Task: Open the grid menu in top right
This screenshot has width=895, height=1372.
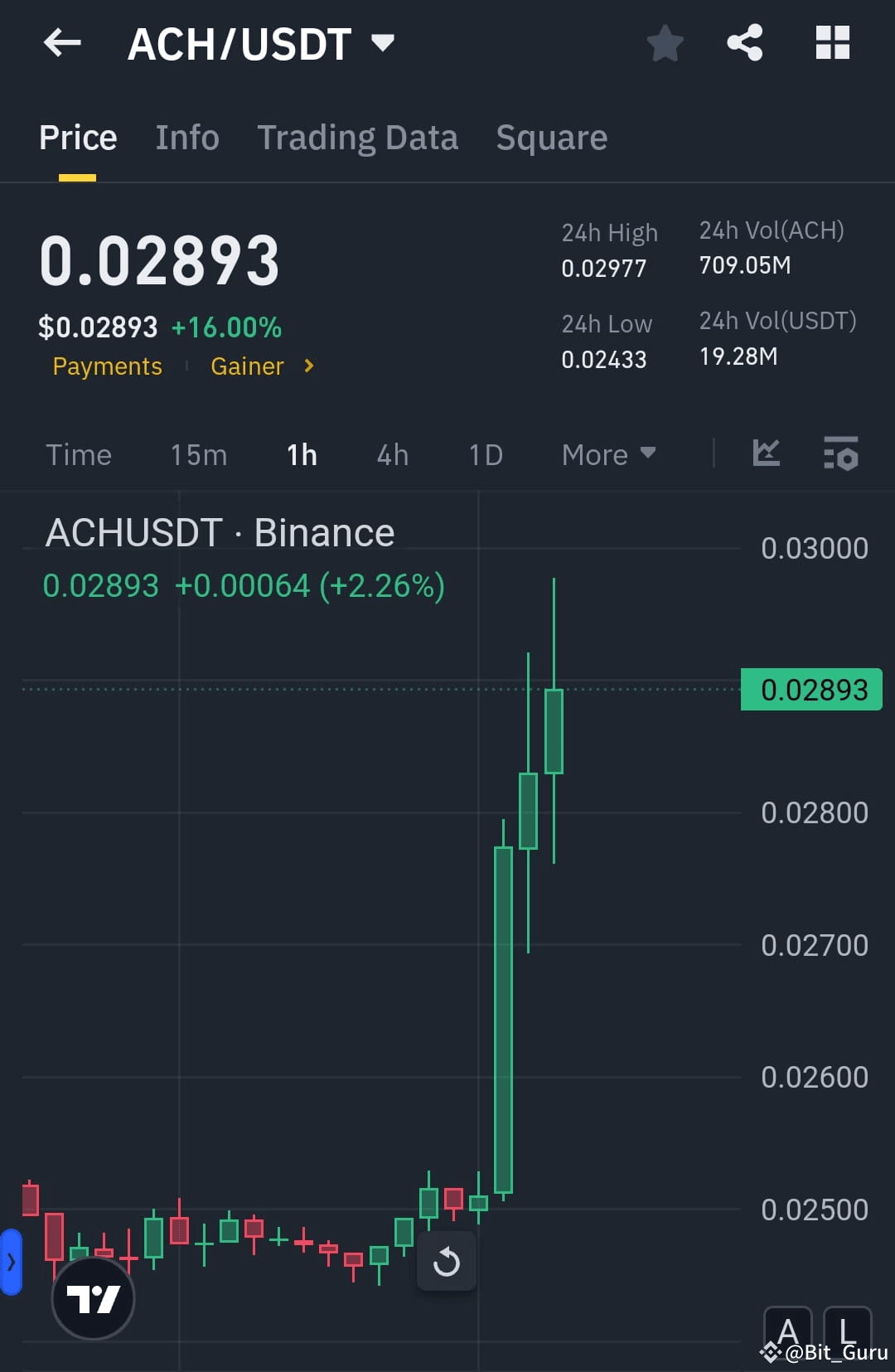Action: (x=833, y=43)
